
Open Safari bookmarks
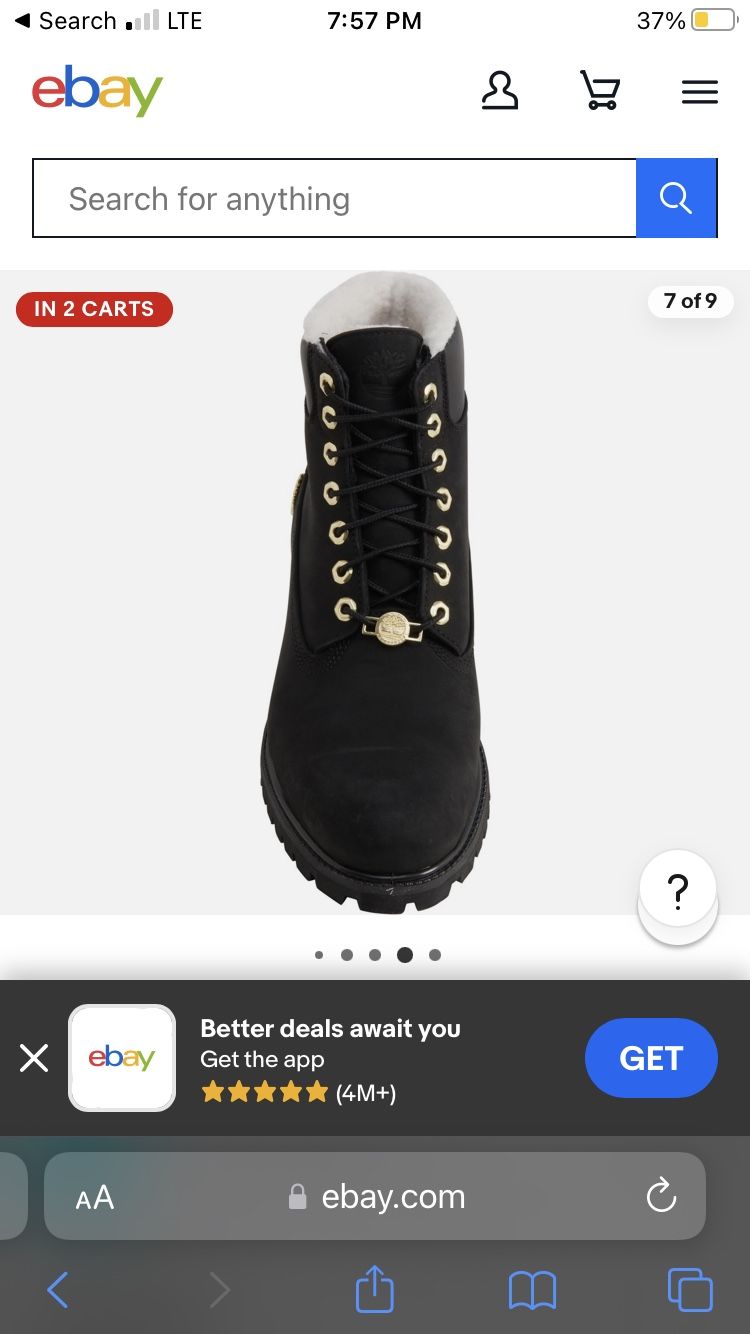tap(532, 1291)
